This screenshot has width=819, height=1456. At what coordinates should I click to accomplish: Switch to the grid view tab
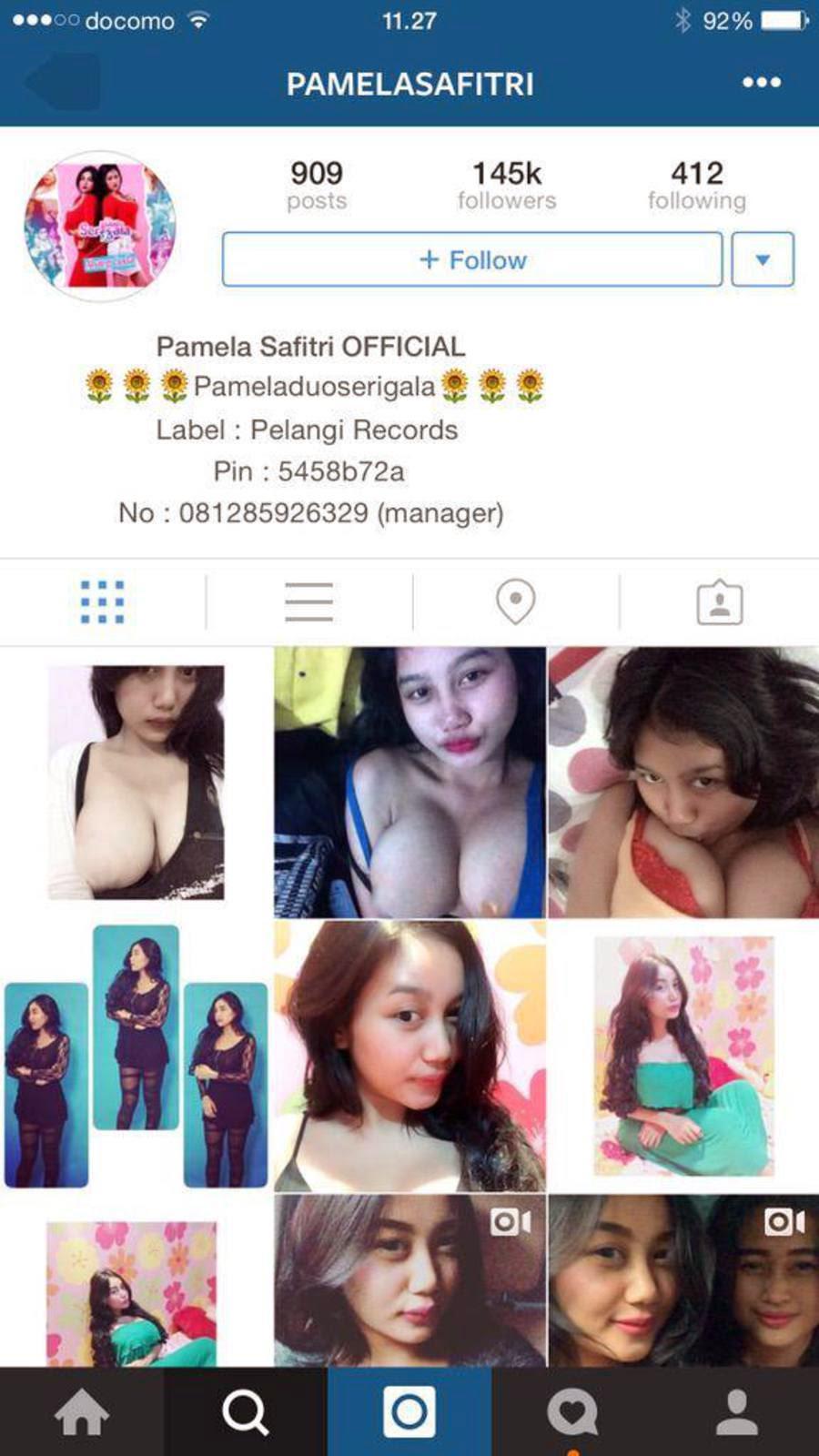(x=103, y=602)
